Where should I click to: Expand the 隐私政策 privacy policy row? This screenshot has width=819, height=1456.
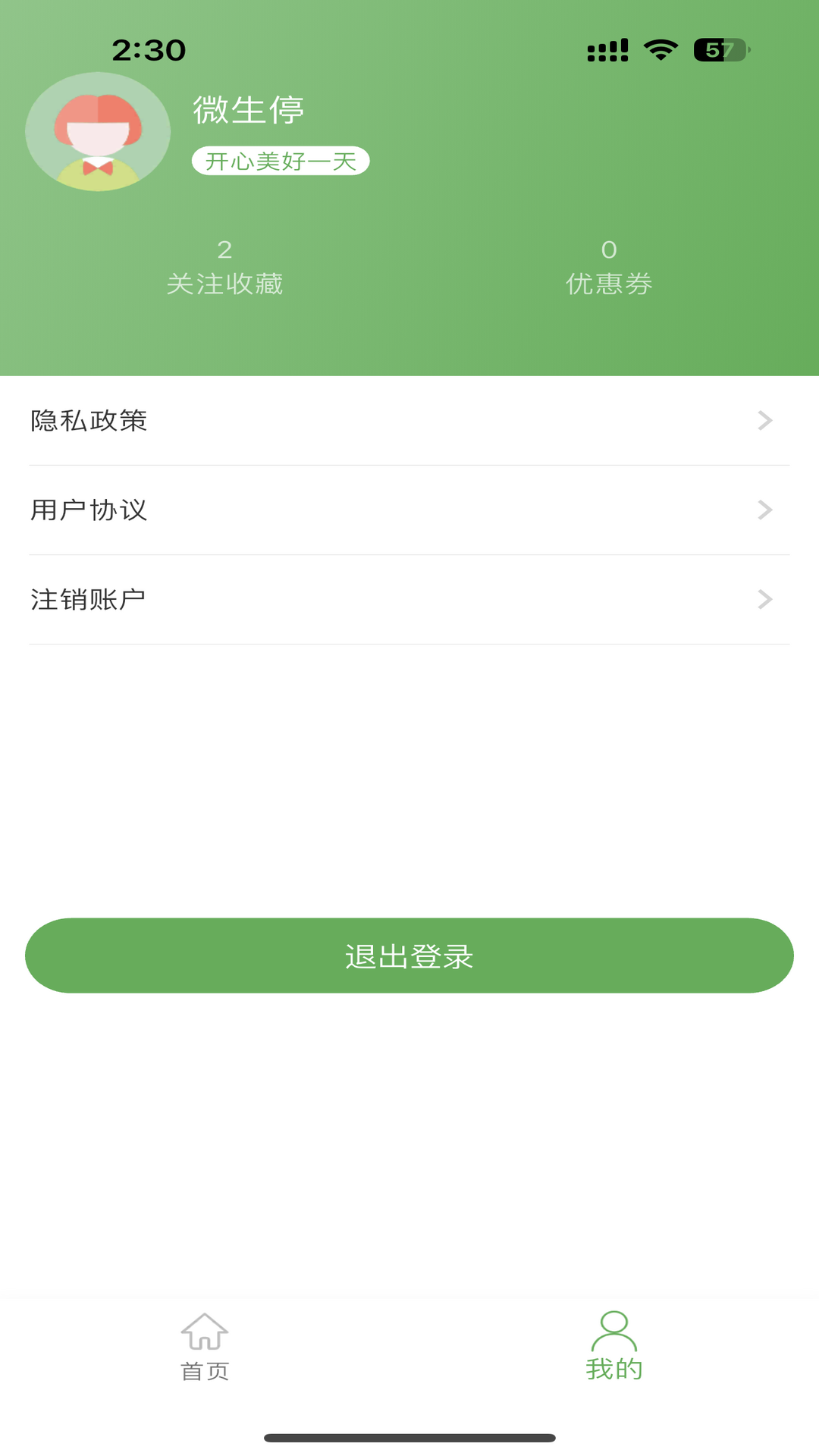[765, 421]
